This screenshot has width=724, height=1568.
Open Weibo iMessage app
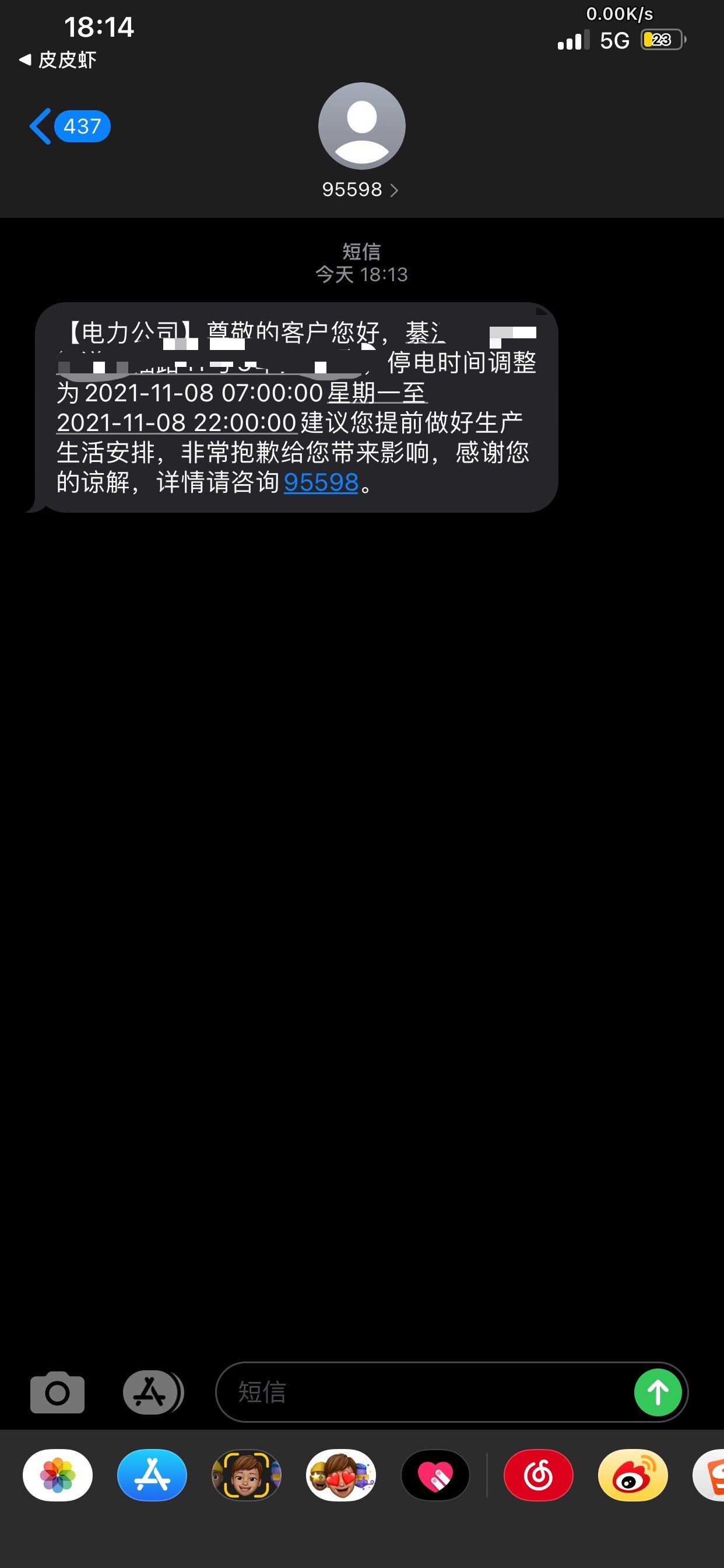tap(632, 1475)
